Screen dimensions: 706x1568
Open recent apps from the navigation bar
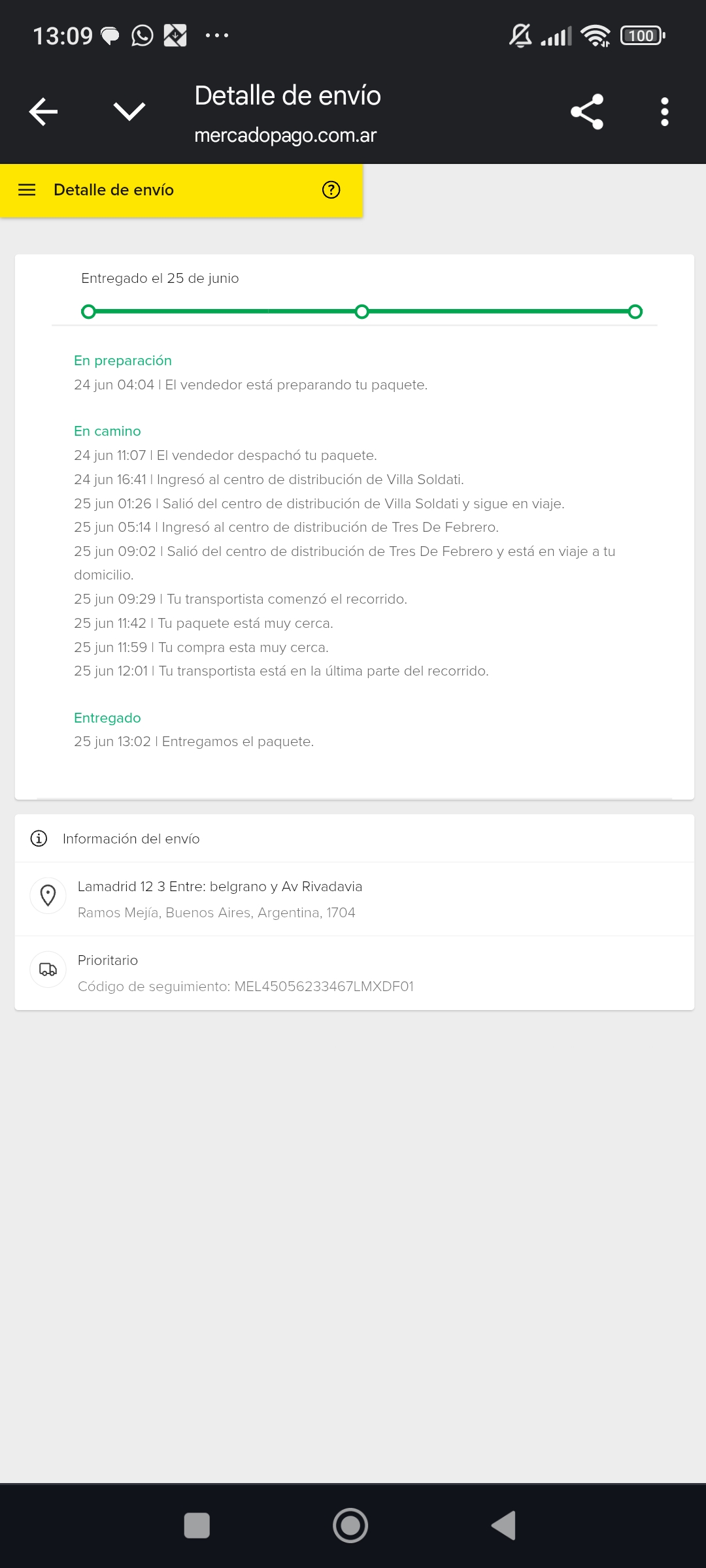click(x=197, y=1526)
